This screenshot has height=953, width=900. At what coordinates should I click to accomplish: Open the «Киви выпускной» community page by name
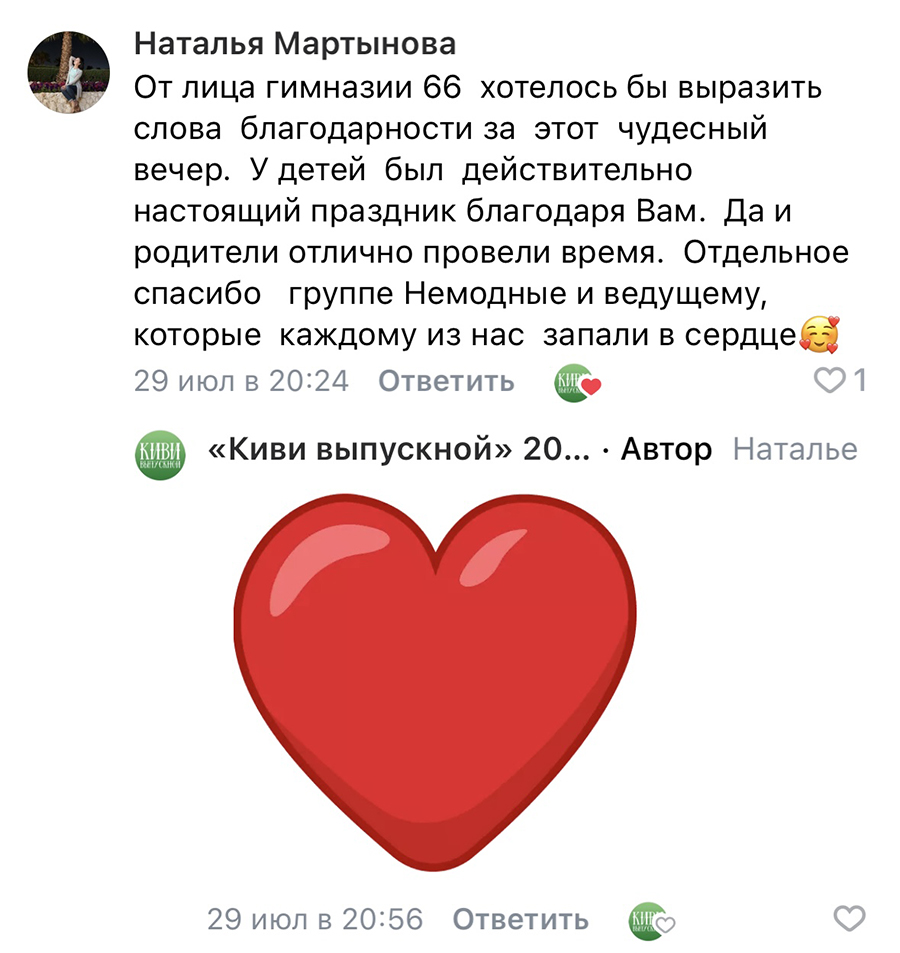(399, 450)
